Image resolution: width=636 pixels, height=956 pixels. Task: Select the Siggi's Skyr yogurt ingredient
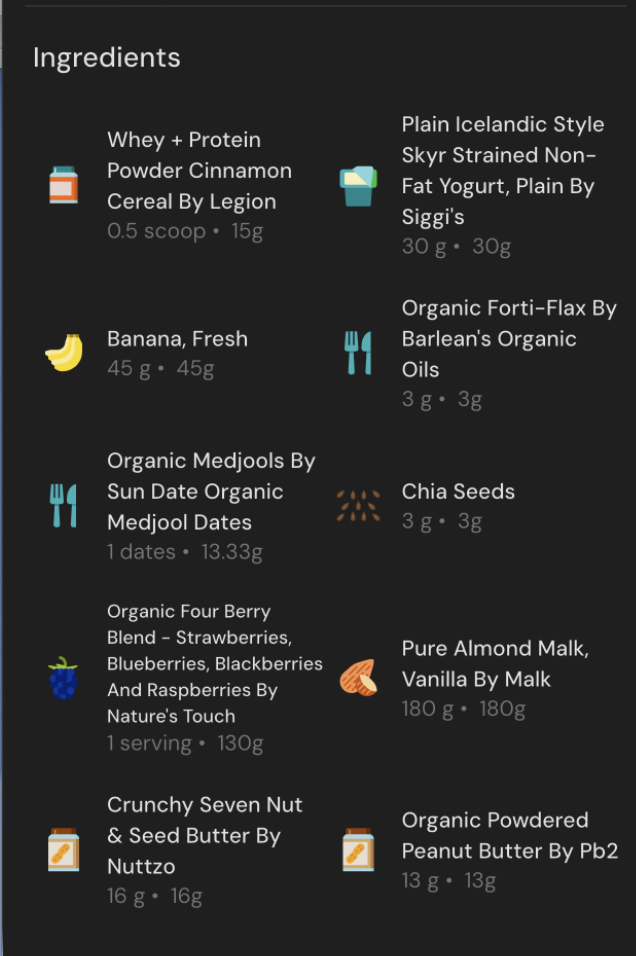point(502,171)
